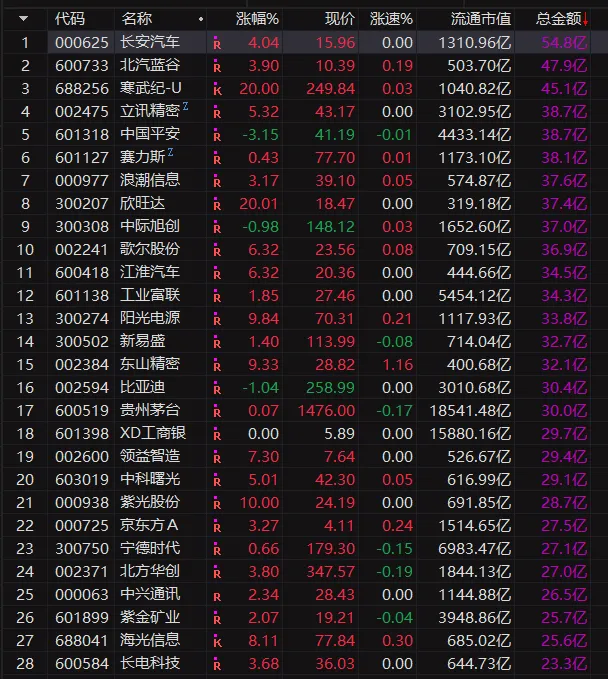Sort by 代码 column
Screen dimensions: 608x679
pos(70,19)
